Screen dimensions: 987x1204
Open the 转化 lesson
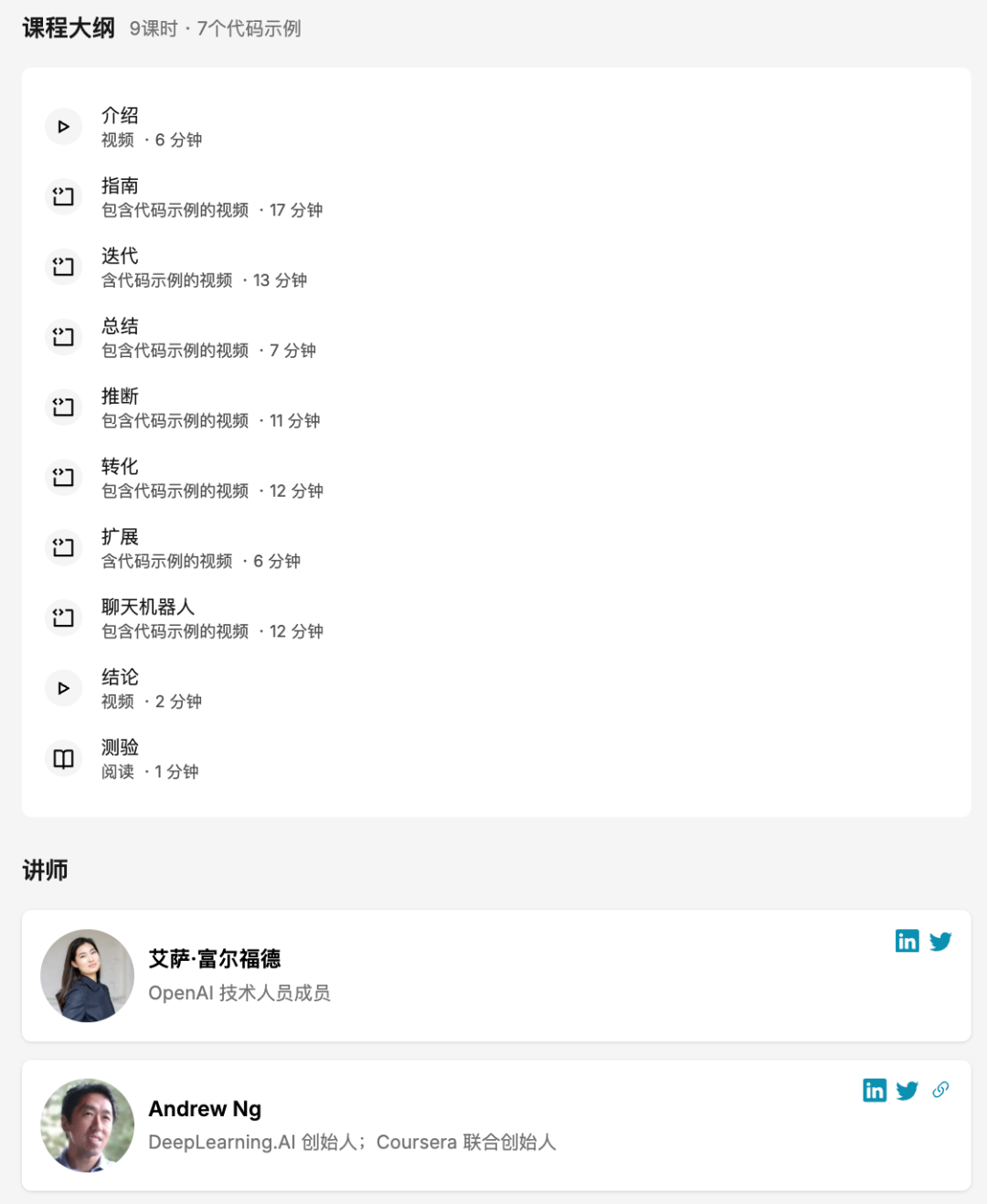coord(120,467)
